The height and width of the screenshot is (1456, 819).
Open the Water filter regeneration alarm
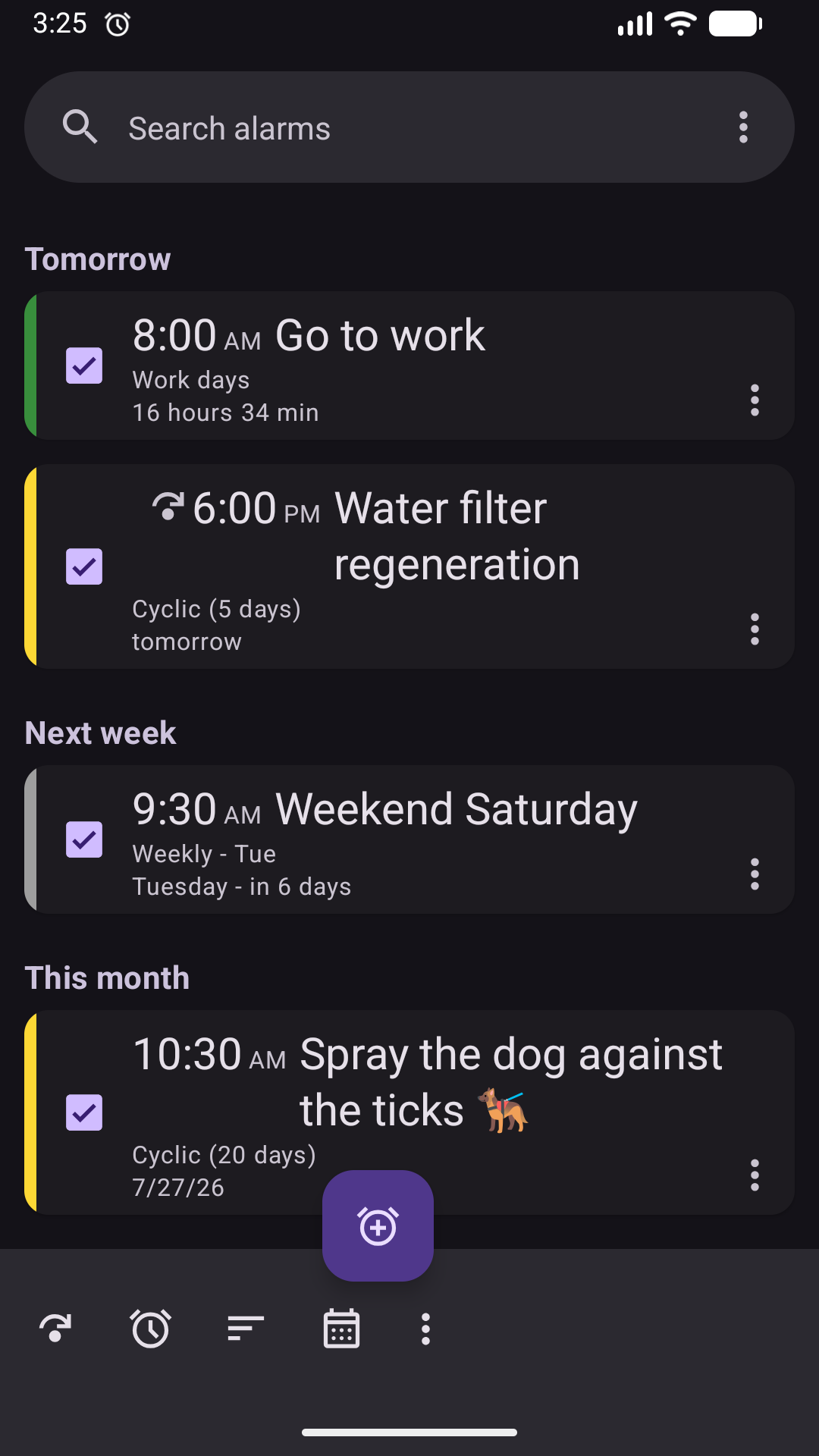click(409, 566)
